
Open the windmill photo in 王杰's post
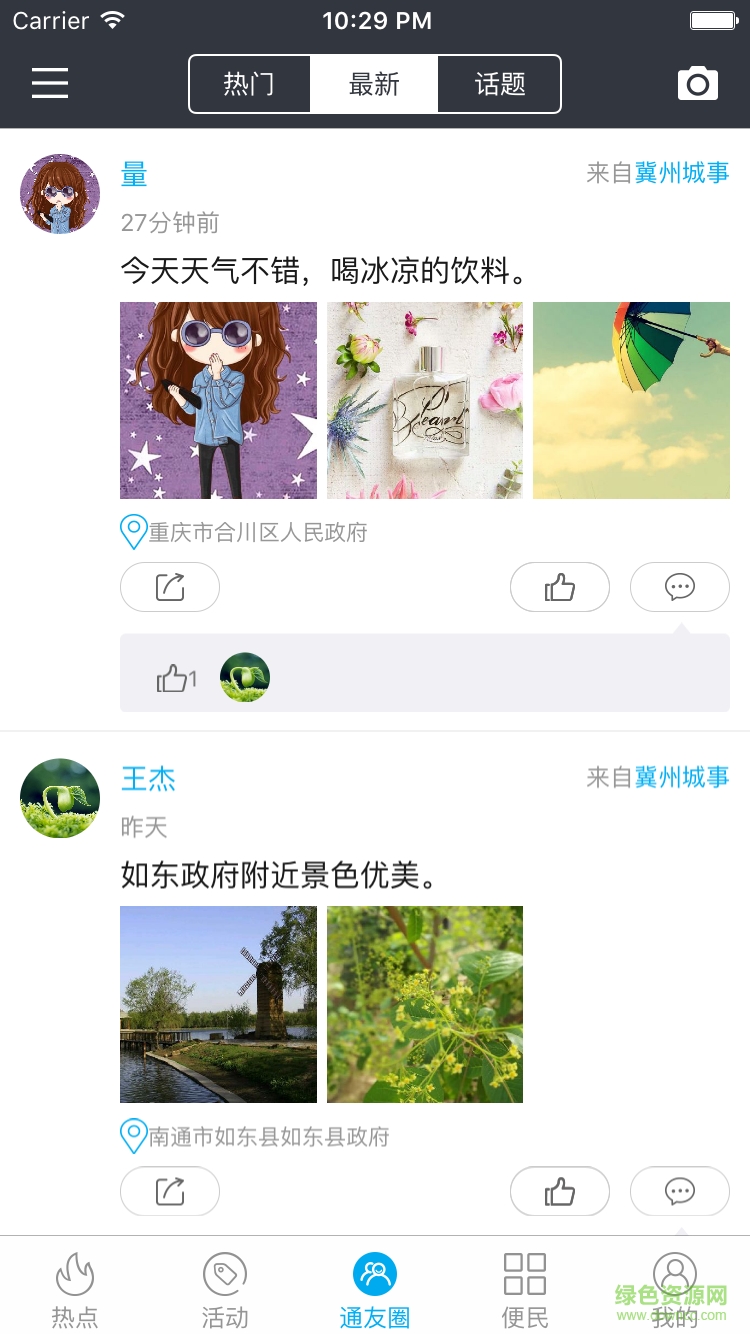point(218,1004)
